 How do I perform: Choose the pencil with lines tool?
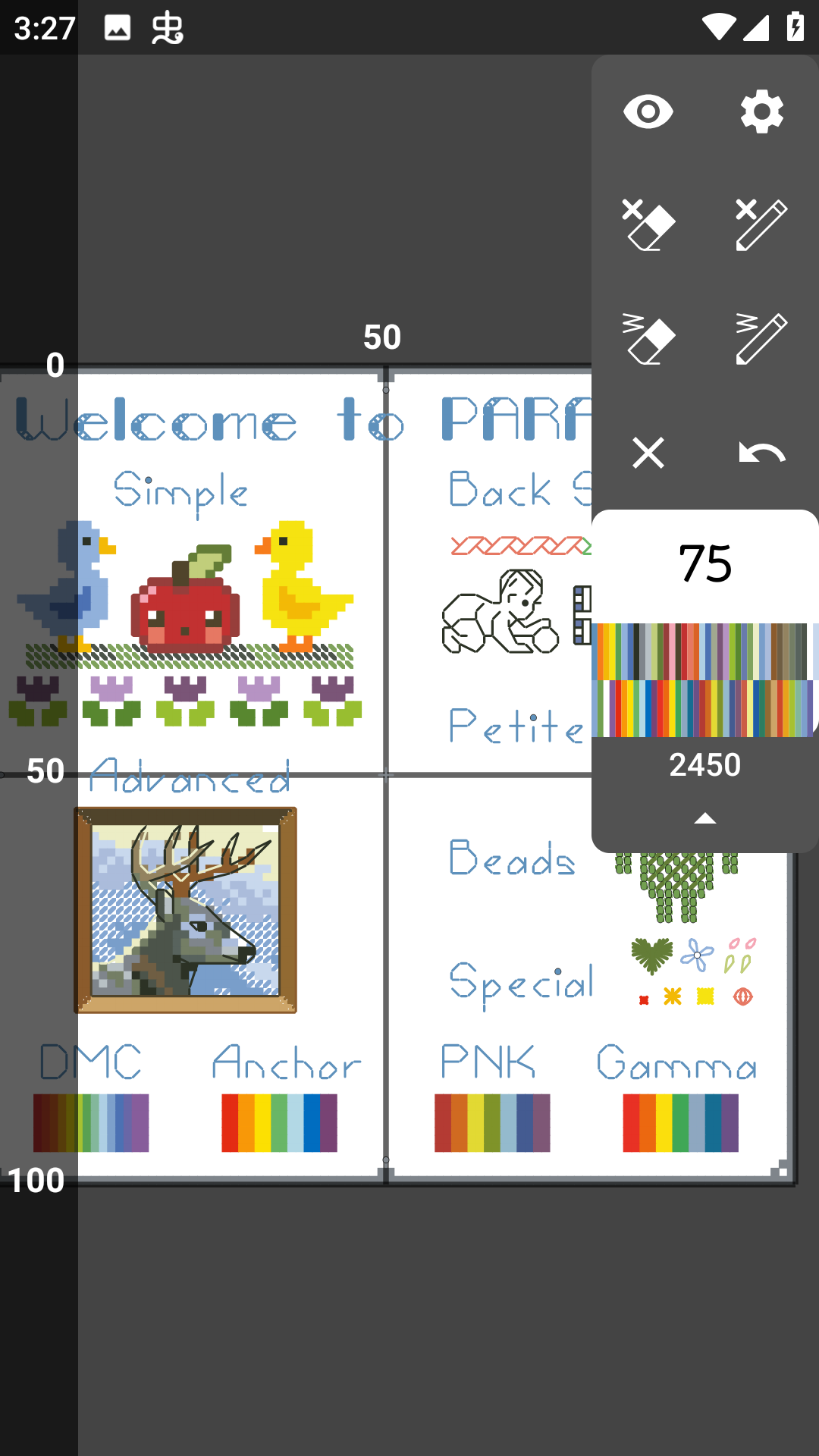(761, 339)
